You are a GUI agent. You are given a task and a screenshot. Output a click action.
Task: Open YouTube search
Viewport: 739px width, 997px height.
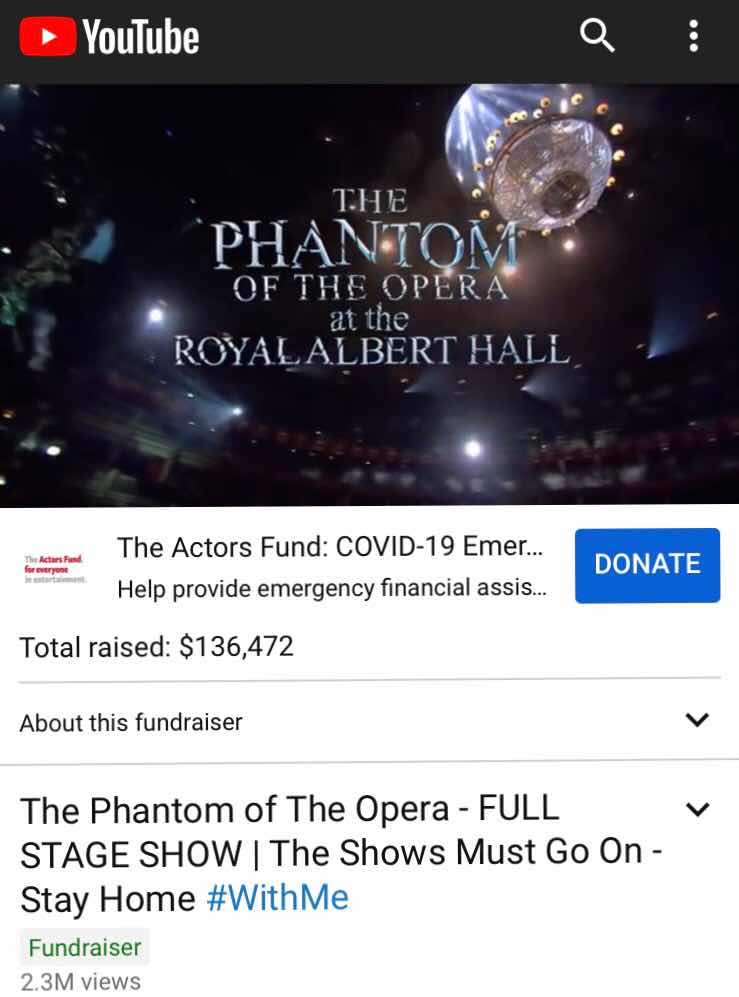tap(597, 37)
